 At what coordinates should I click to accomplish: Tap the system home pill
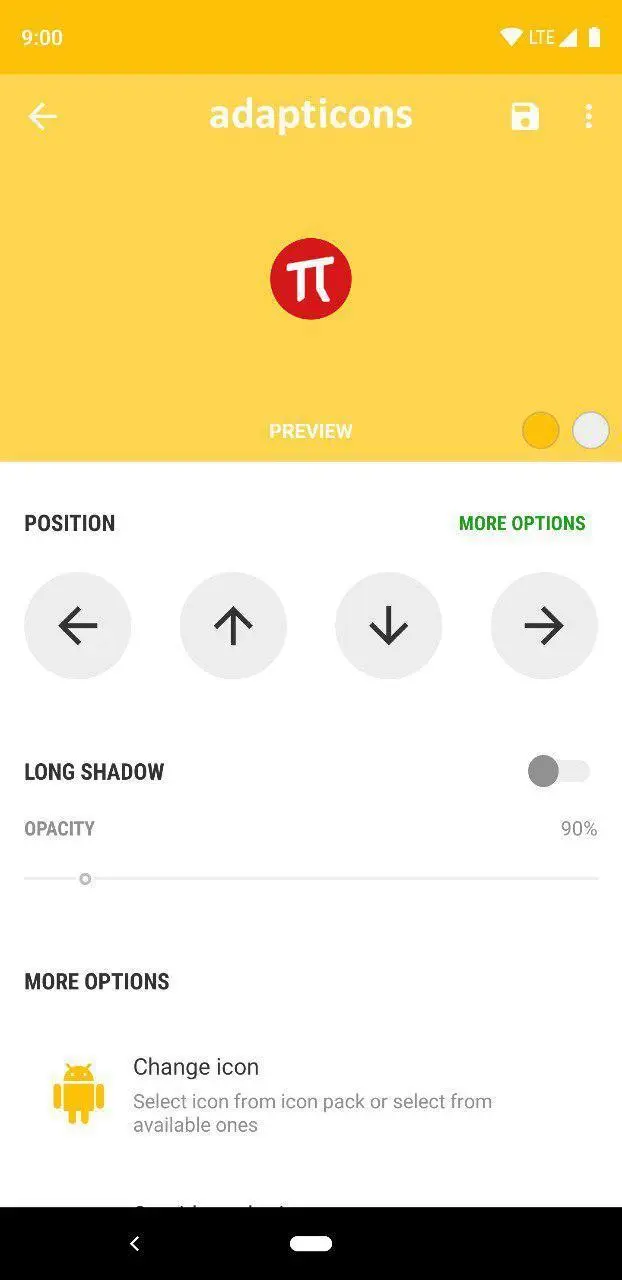(x=311, y=1243)
